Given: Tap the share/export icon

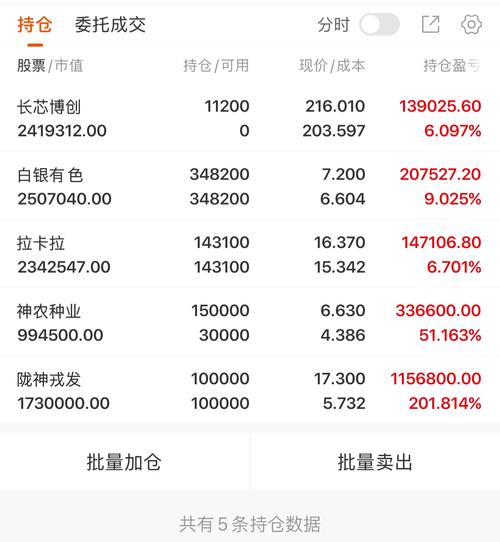Looking at the screenshot, I should 430,25.
